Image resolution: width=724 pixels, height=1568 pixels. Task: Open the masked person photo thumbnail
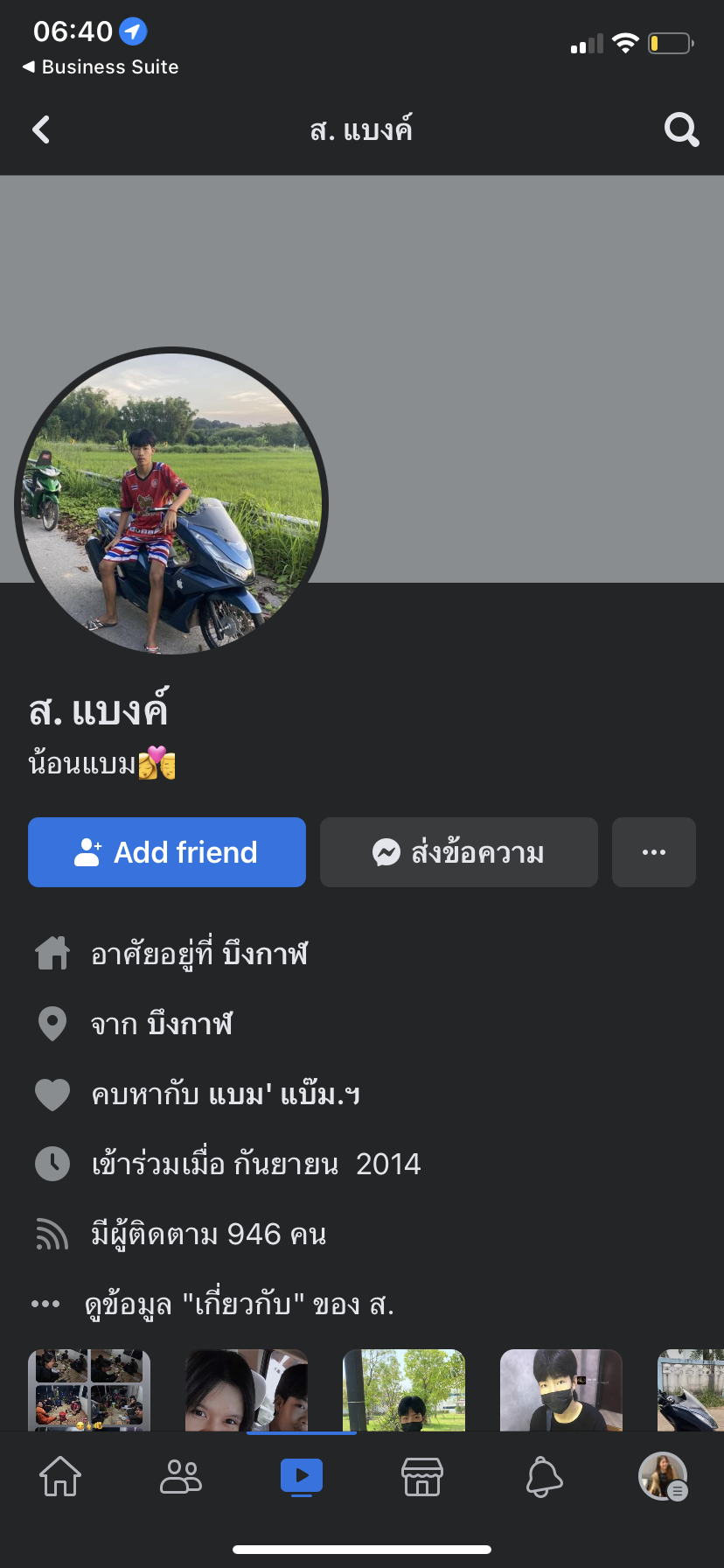click(561, 1389)
